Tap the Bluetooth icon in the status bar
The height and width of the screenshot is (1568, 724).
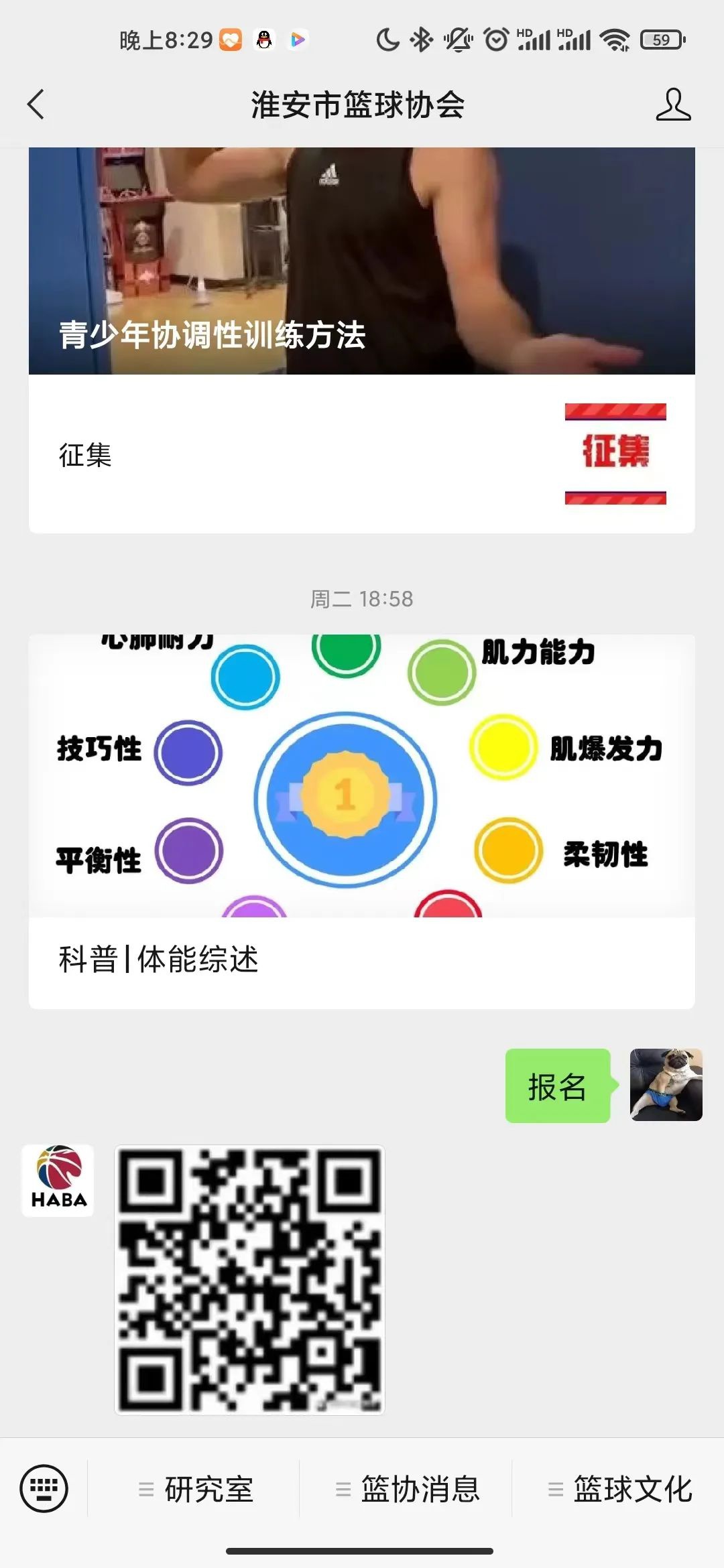click(x=421, y=40)
